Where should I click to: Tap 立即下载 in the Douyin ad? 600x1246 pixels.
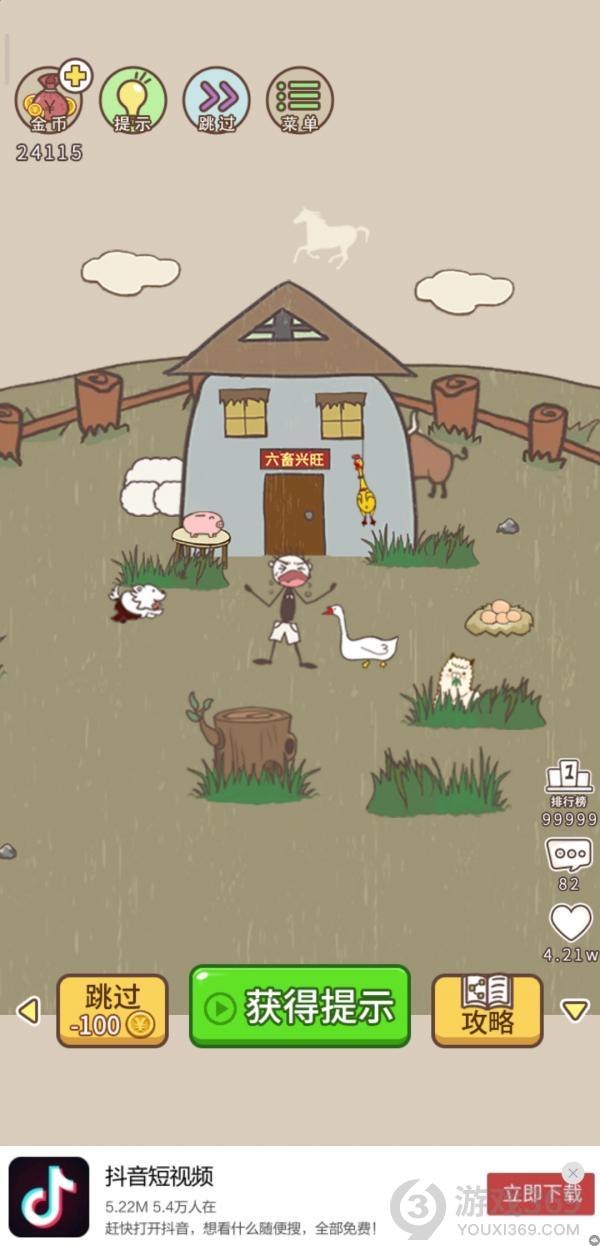point(540,1194)
